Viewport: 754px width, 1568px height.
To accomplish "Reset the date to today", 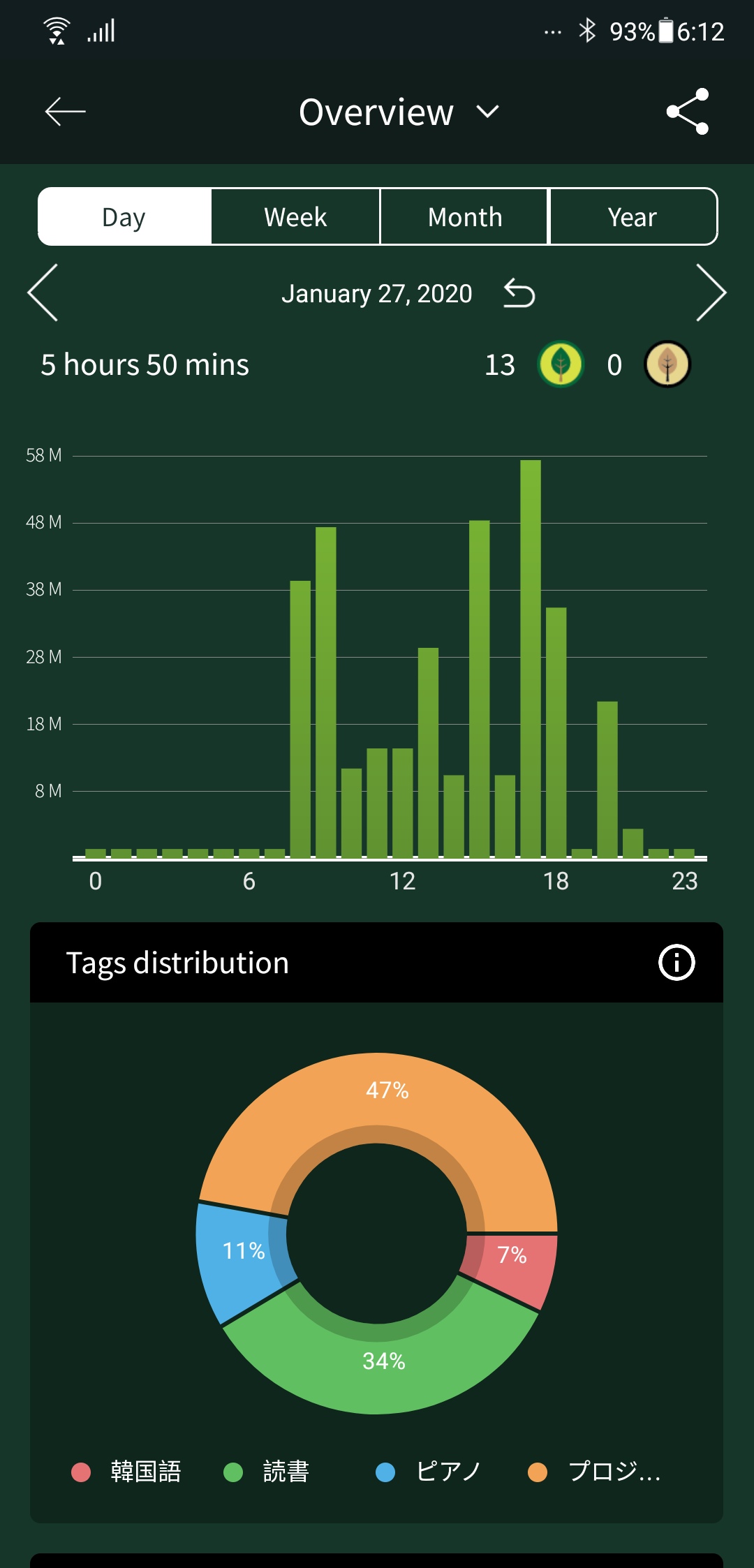I will point(519,293).
